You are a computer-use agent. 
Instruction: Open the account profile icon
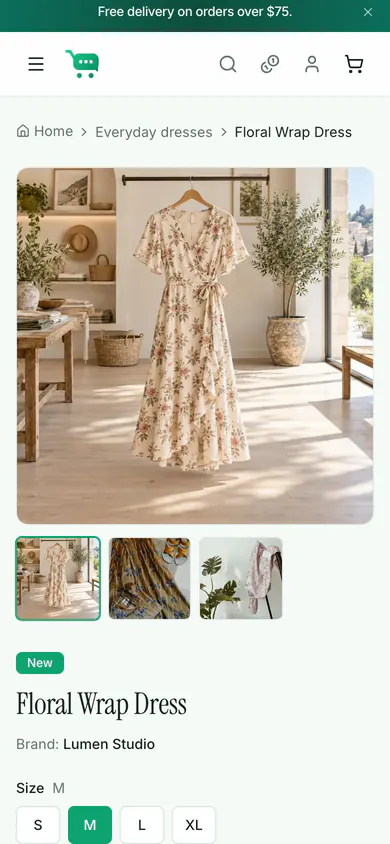pos(312,65)
